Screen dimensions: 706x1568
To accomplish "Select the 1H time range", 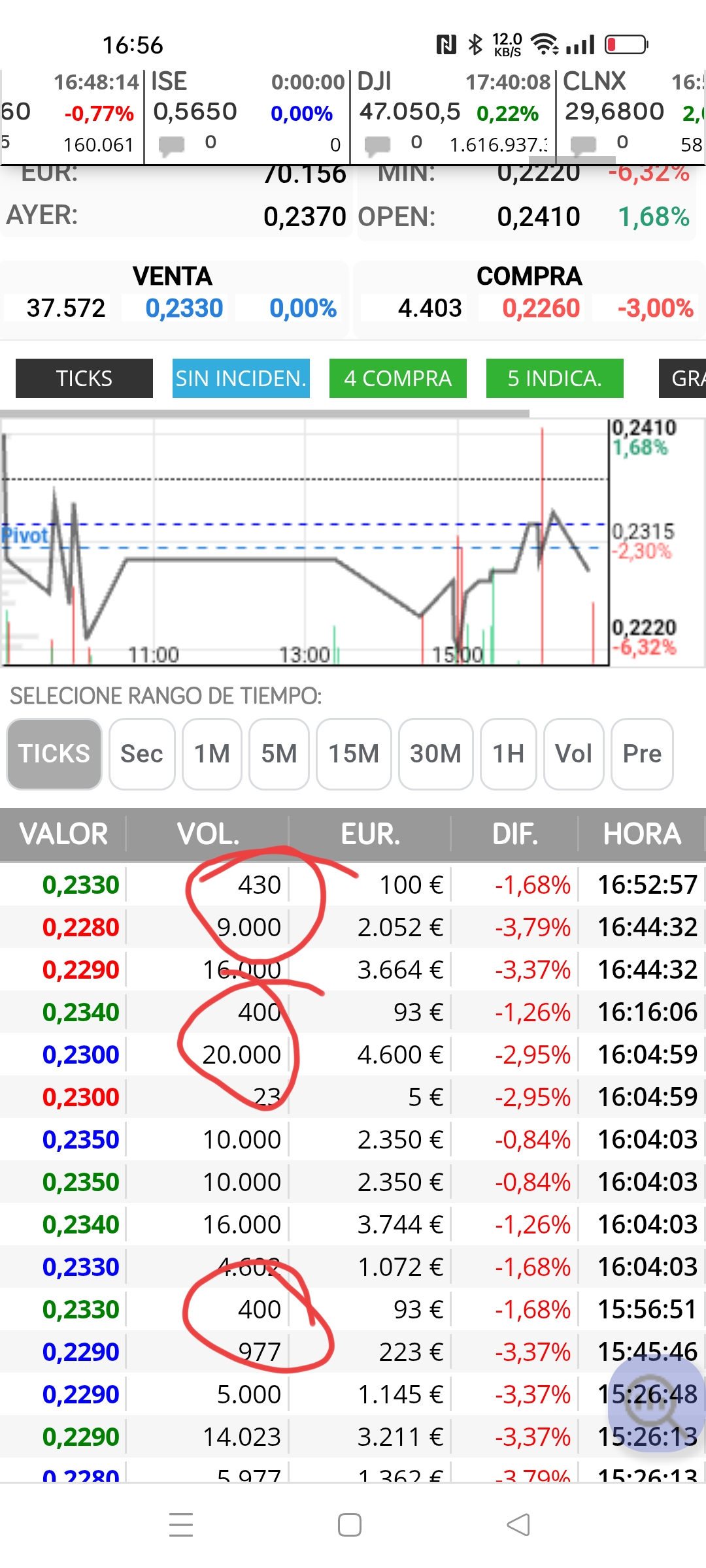I will pyautogui.click(x=508, y=754).
